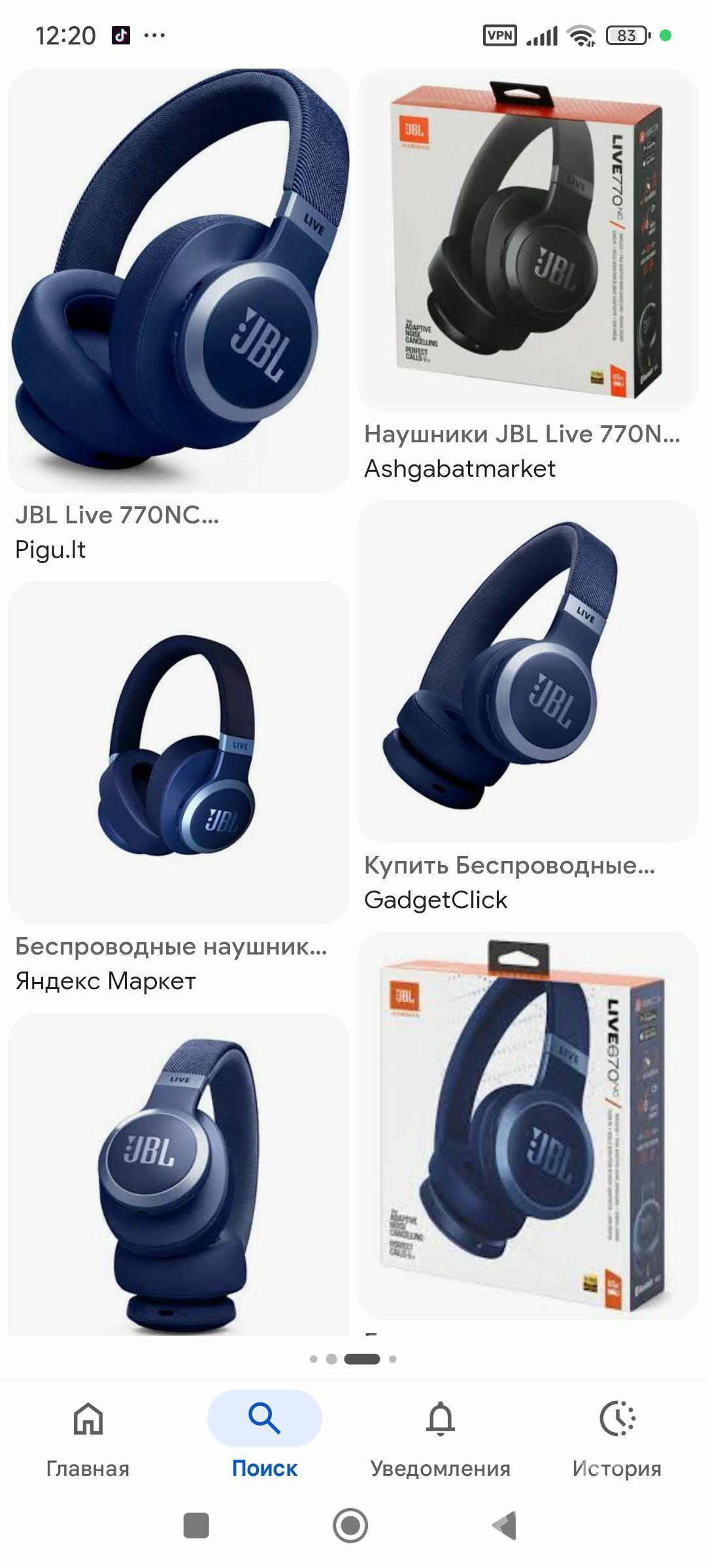Open the Ashgabatmarket JBL Live 770N headphones result
Viewport: 706px width, 1568px height.
[x=527, y=240]
